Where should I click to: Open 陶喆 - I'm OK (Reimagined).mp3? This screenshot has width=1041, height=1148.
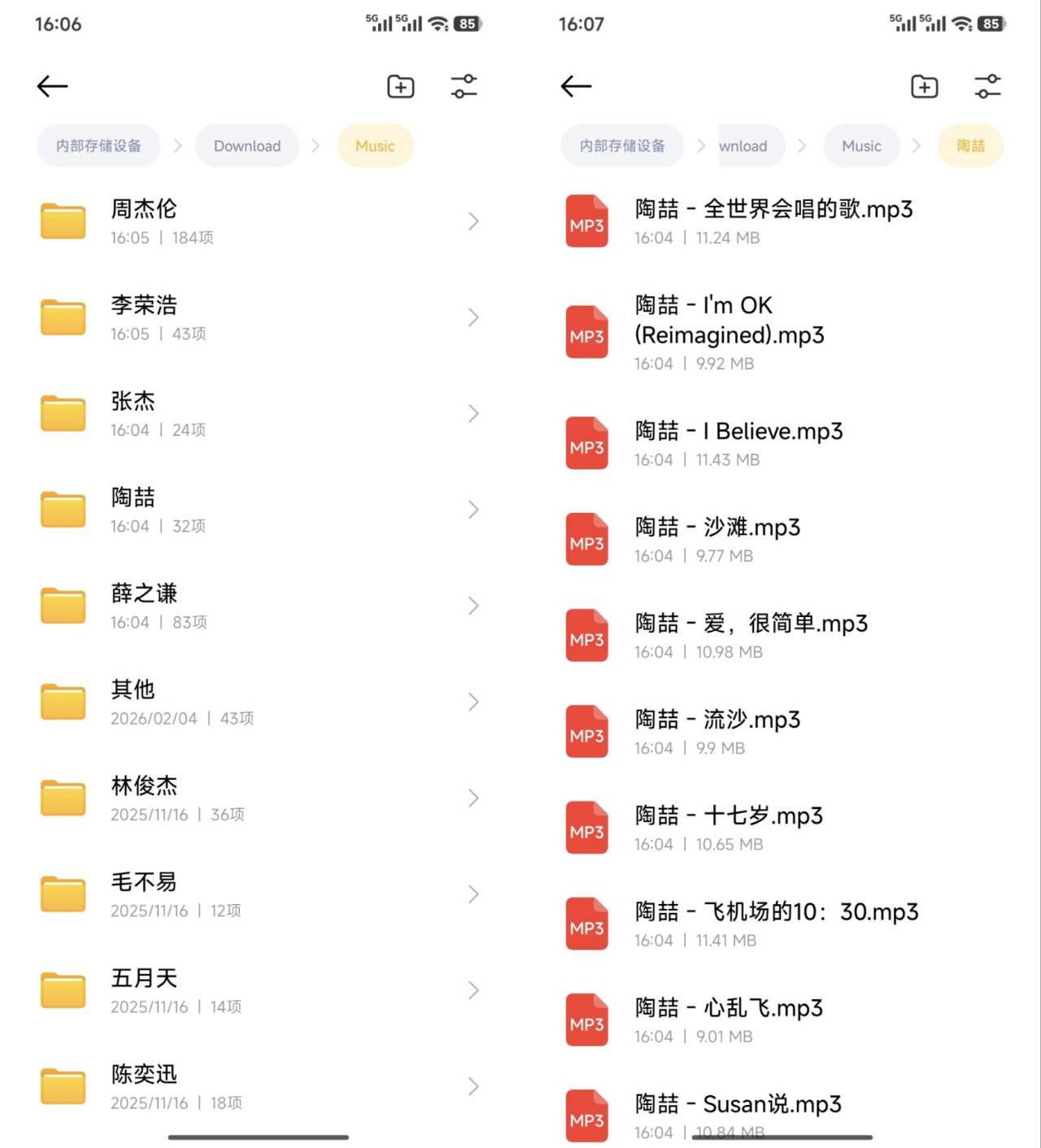click(773, 333)
